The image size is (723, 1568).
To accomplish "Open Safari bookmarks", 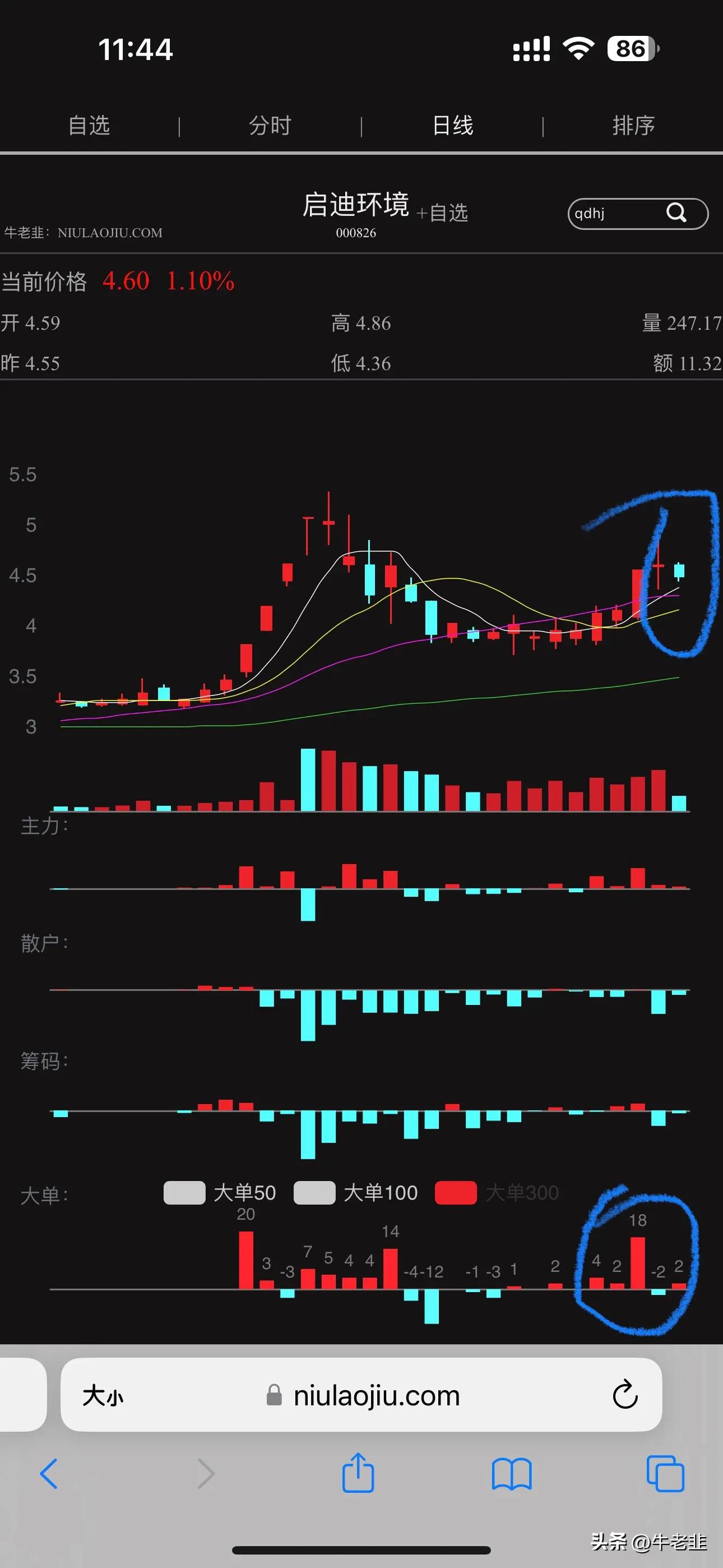I will pyautogui.click(x=511, y=1474).
